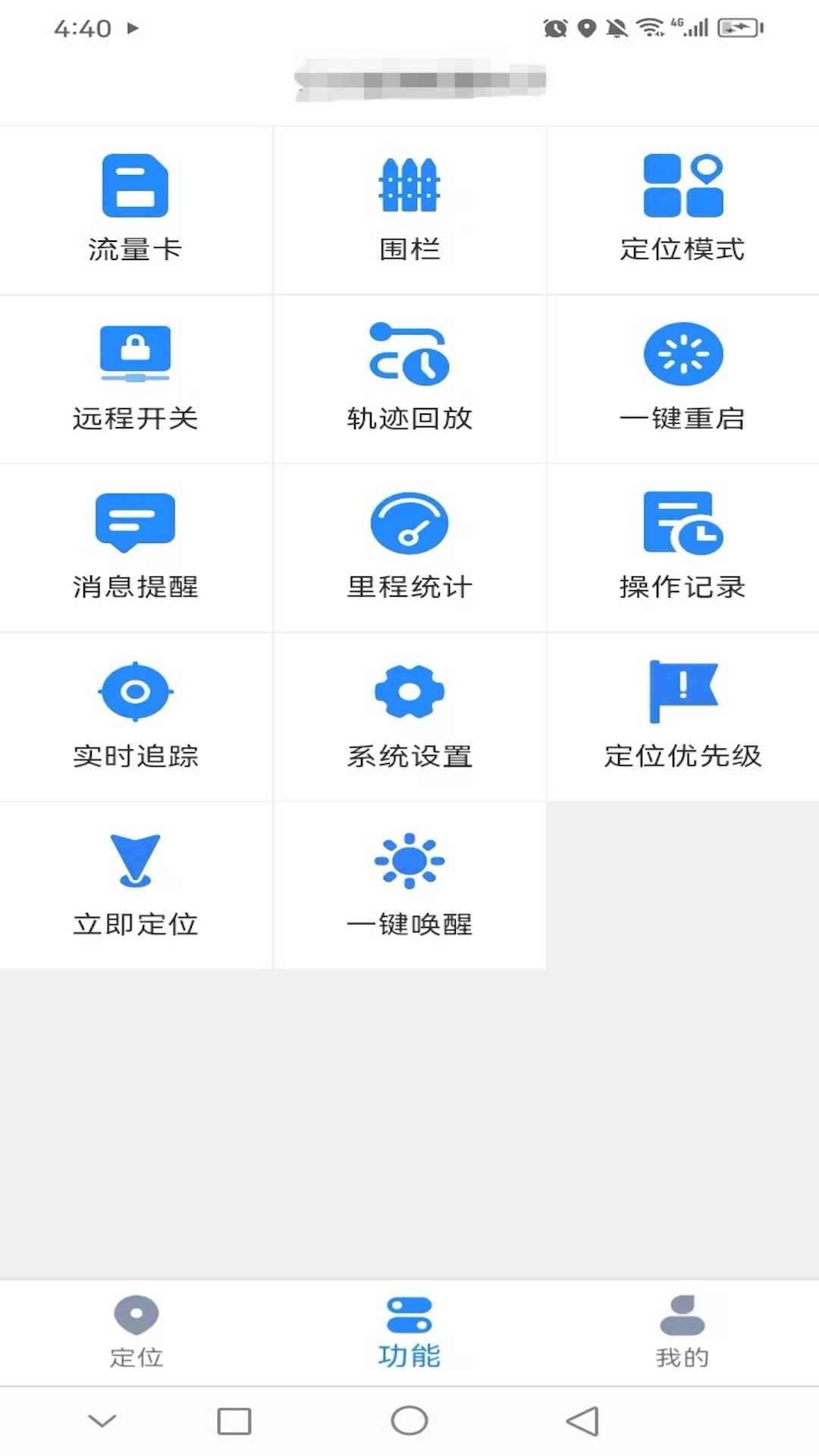Screen dimensions: 819x1456
Task: Start 实时追踪 real-time tracking
Action: pos(135,716)
